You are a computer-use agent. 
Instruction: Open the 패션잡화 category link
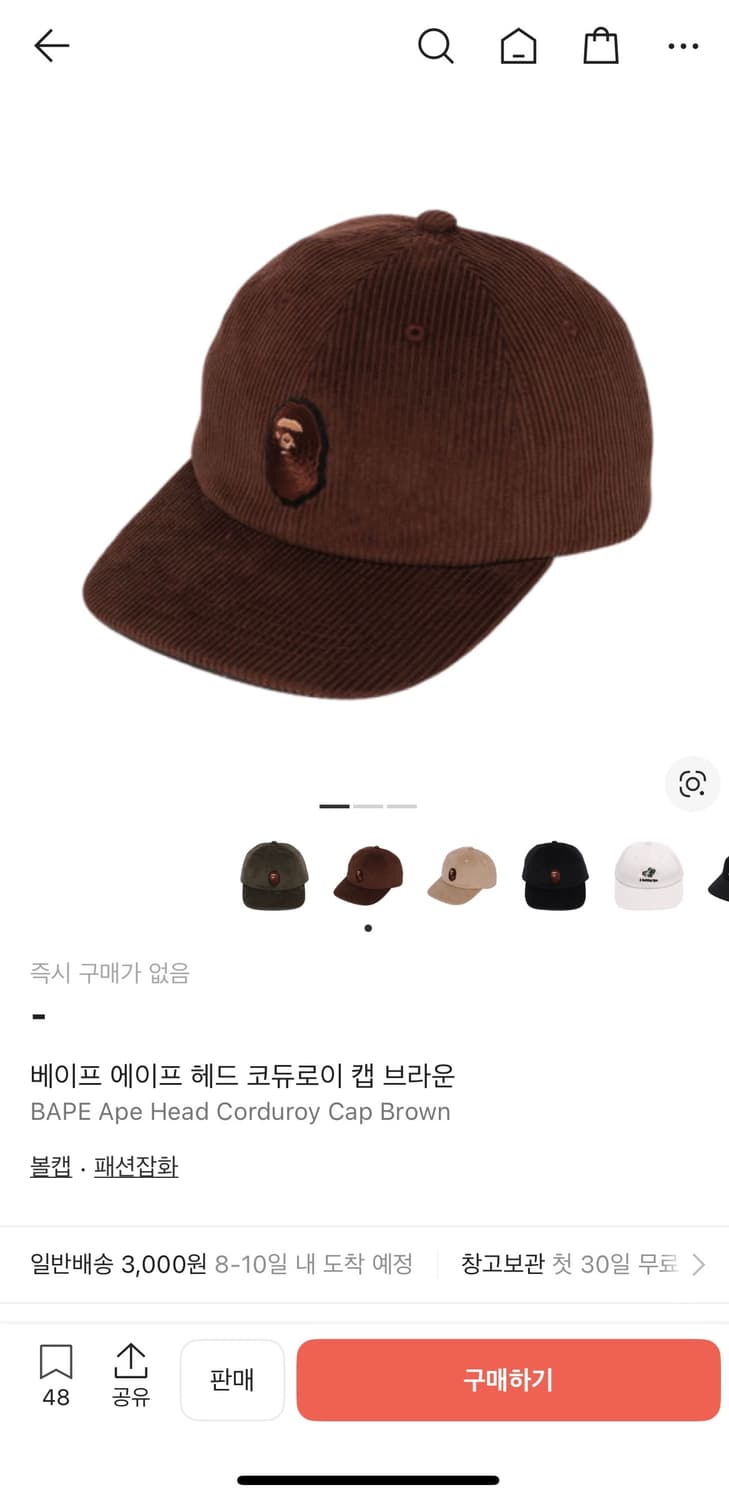[x=136, y=1165]
